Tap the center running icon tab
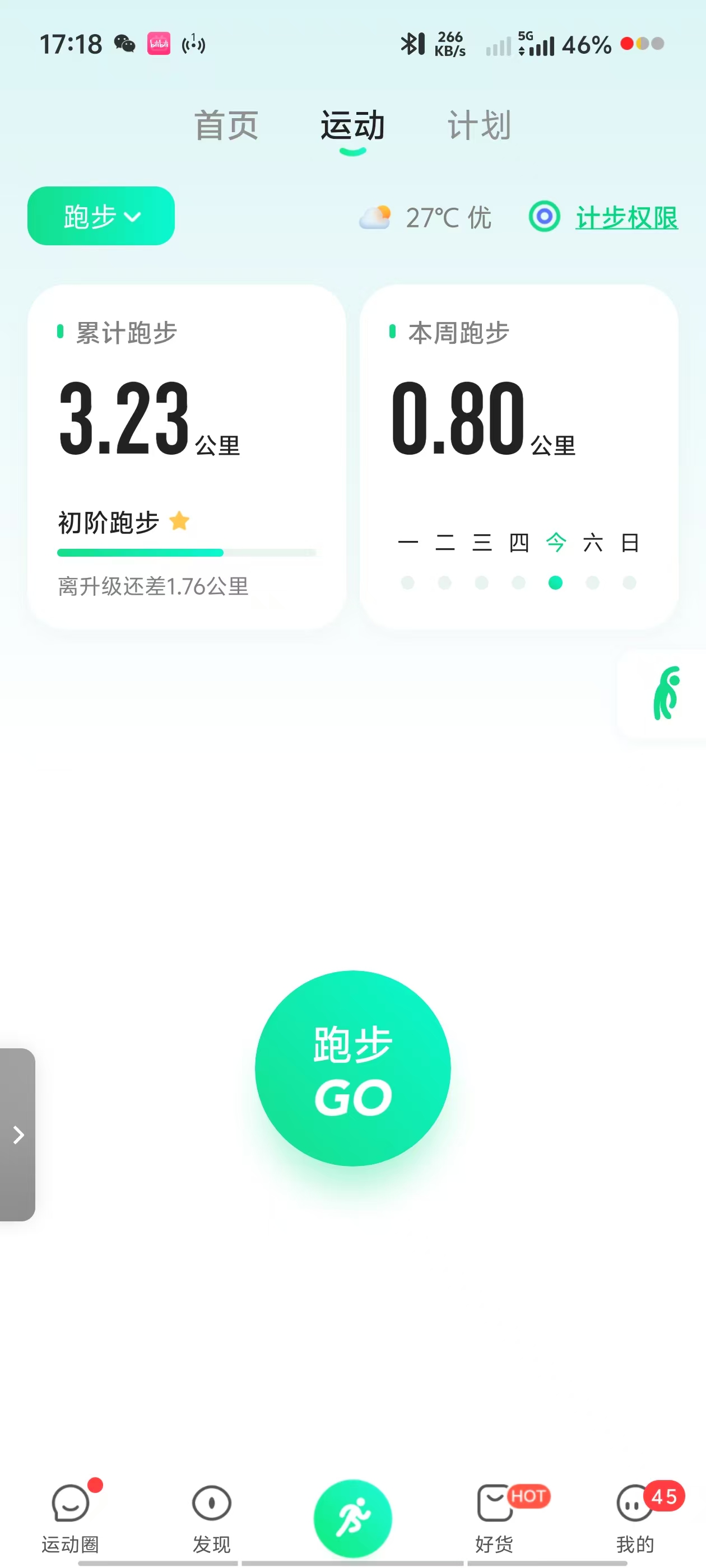 pos(352,1518)
